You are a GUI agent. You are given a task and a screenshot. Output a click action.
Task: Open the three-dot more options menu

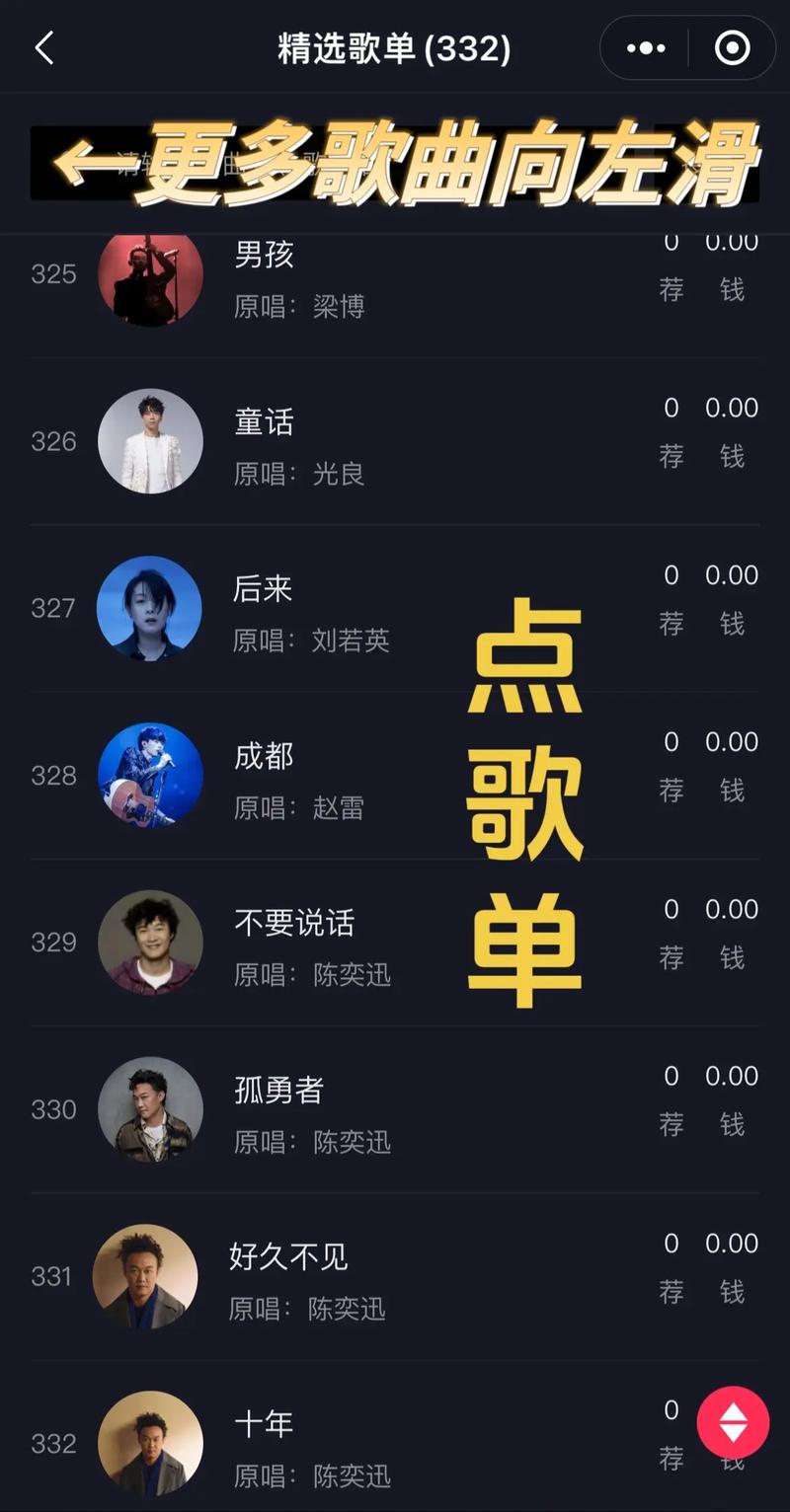[643, 46]
